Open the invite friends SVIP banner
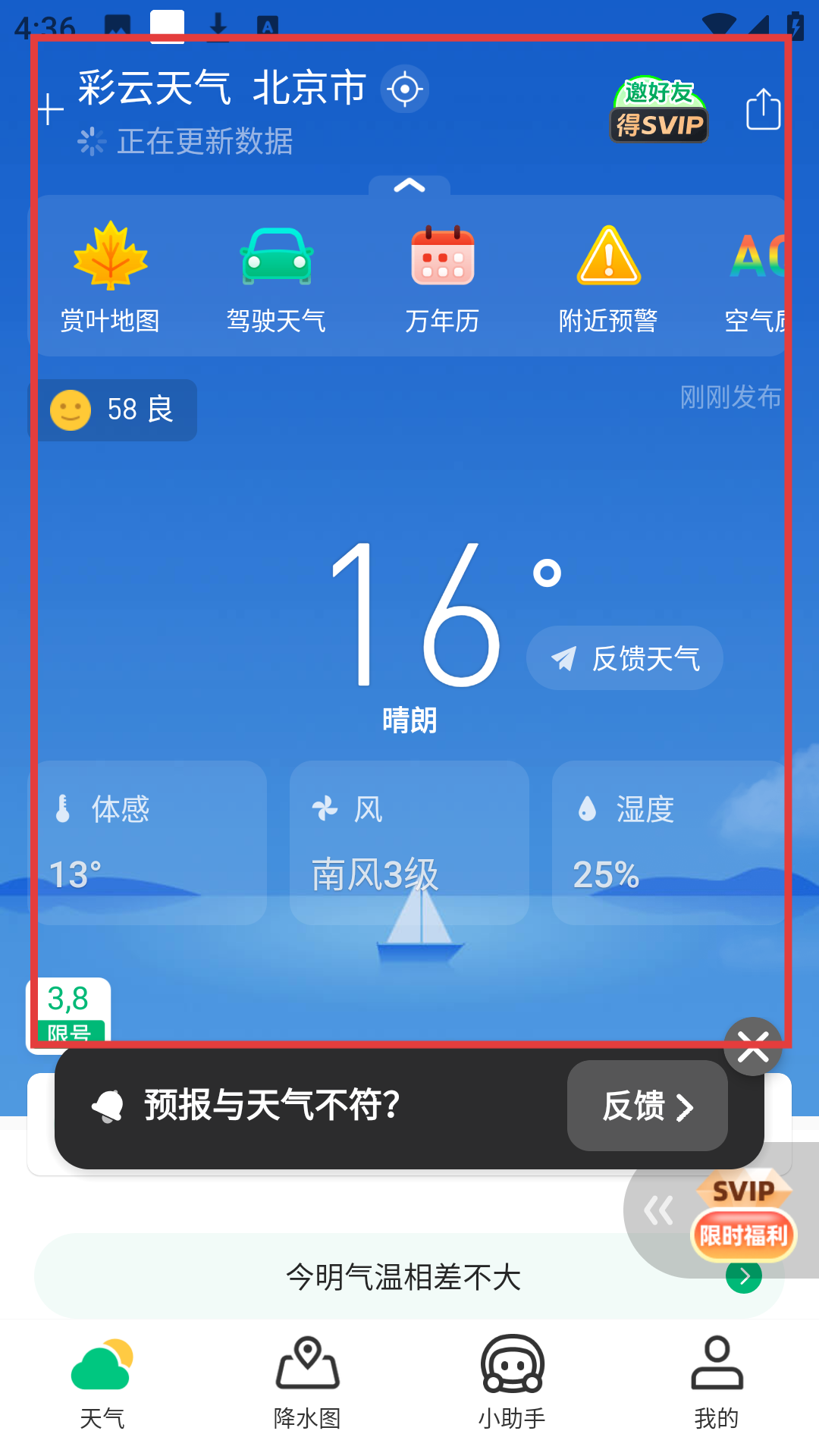The image size is (819, 1456). [x=659, y=111]
